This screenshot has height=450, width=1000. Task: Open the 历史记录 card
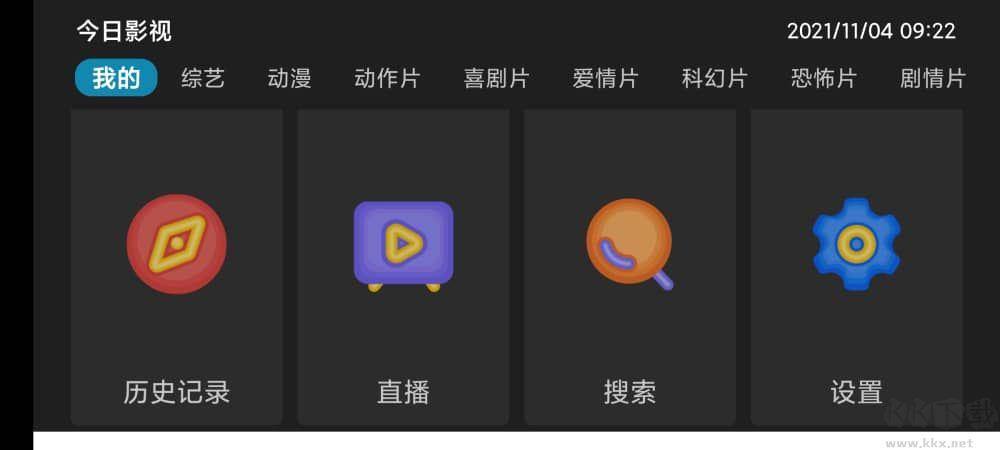point(176,267)
